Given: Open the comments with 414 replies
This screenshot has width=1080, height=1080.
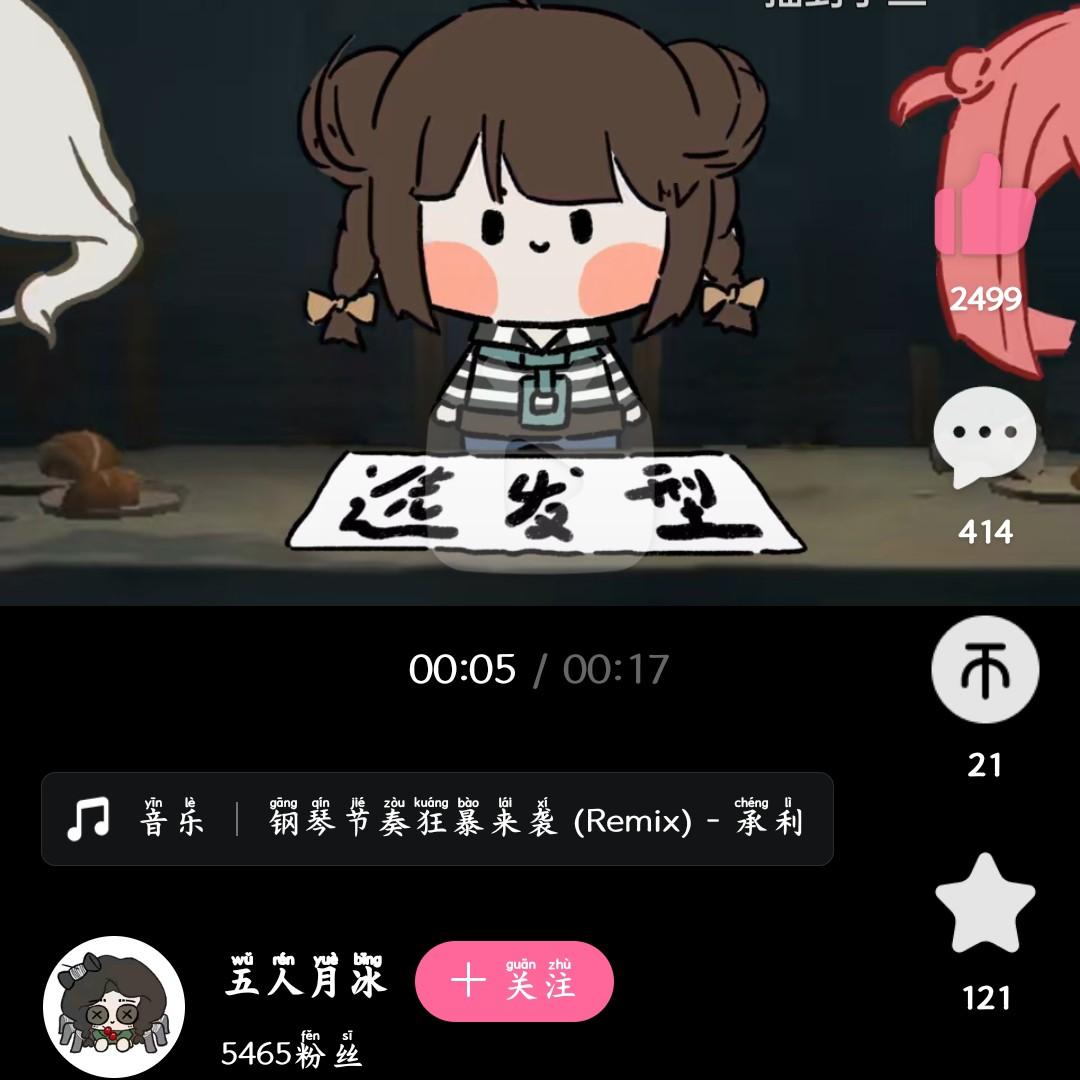Looking at the screenshot, I should click(x=984, y=437).
